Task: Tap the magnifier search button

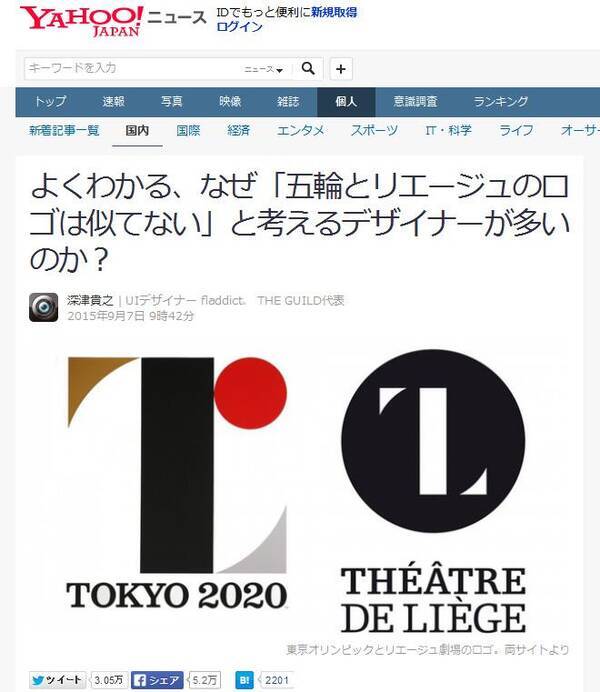Action: point(308,68)
